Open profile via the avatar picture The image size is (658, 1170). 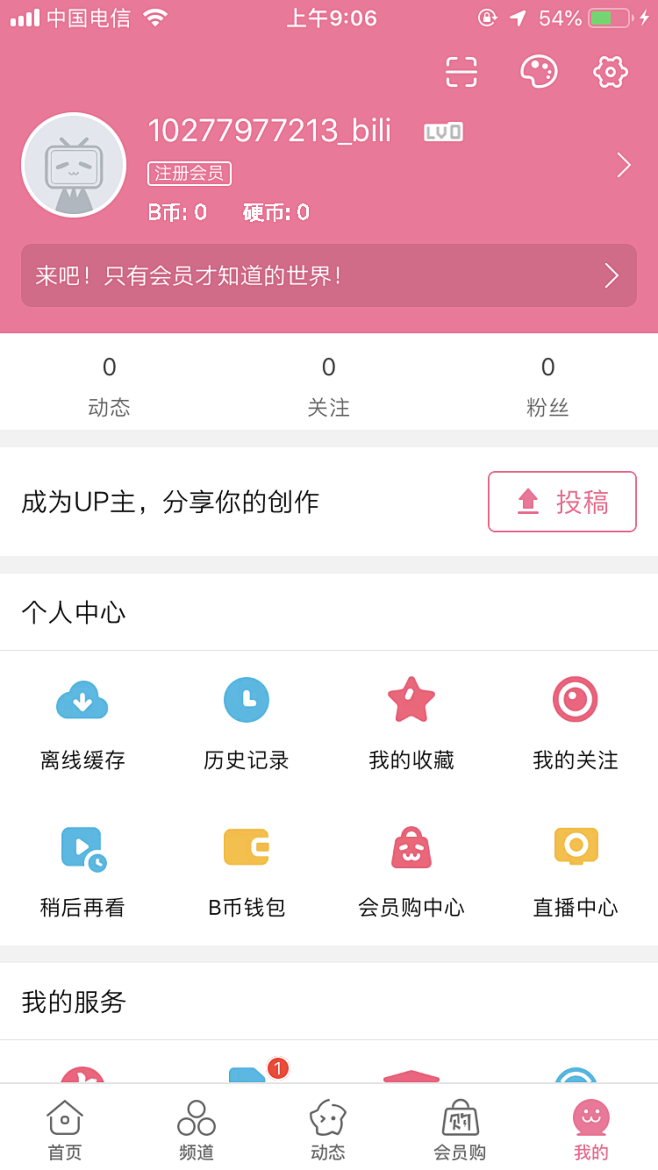pyautogui.click(x=74, y=165)
